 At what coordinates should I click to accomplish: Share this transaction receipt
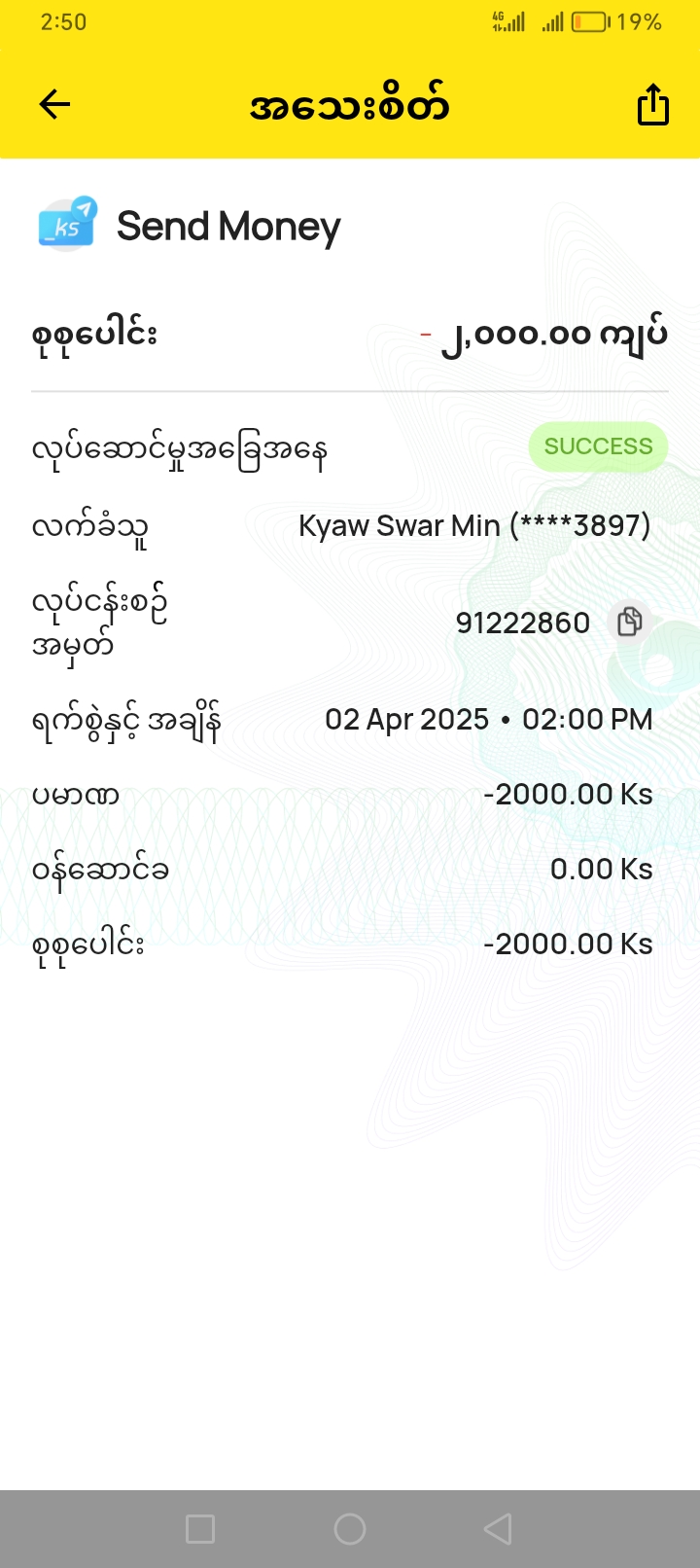coord(652,104)
